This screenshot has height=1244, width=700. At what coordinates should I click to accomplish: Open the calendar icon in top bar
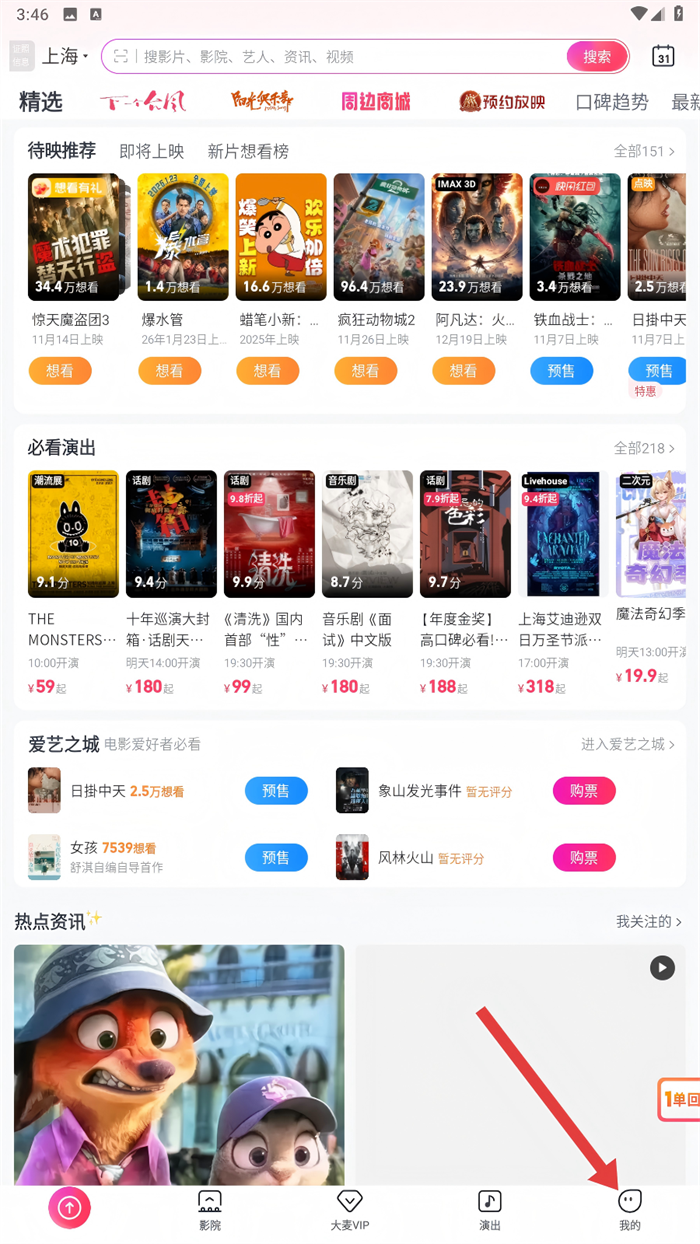[x=663, y=56]
